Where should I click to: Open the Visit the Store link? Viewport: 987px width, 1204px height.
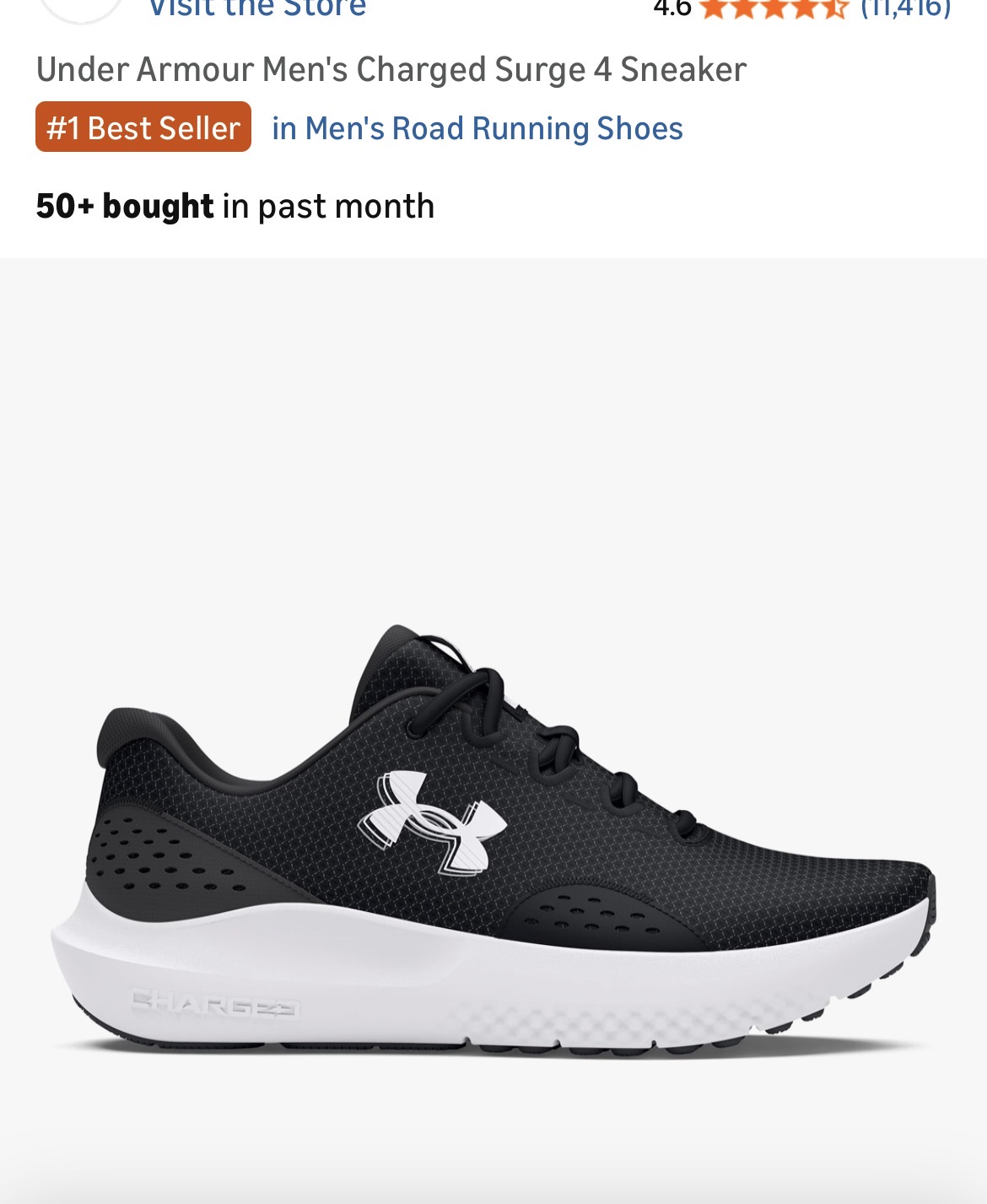pyautogui.click(x=257, y=8)
